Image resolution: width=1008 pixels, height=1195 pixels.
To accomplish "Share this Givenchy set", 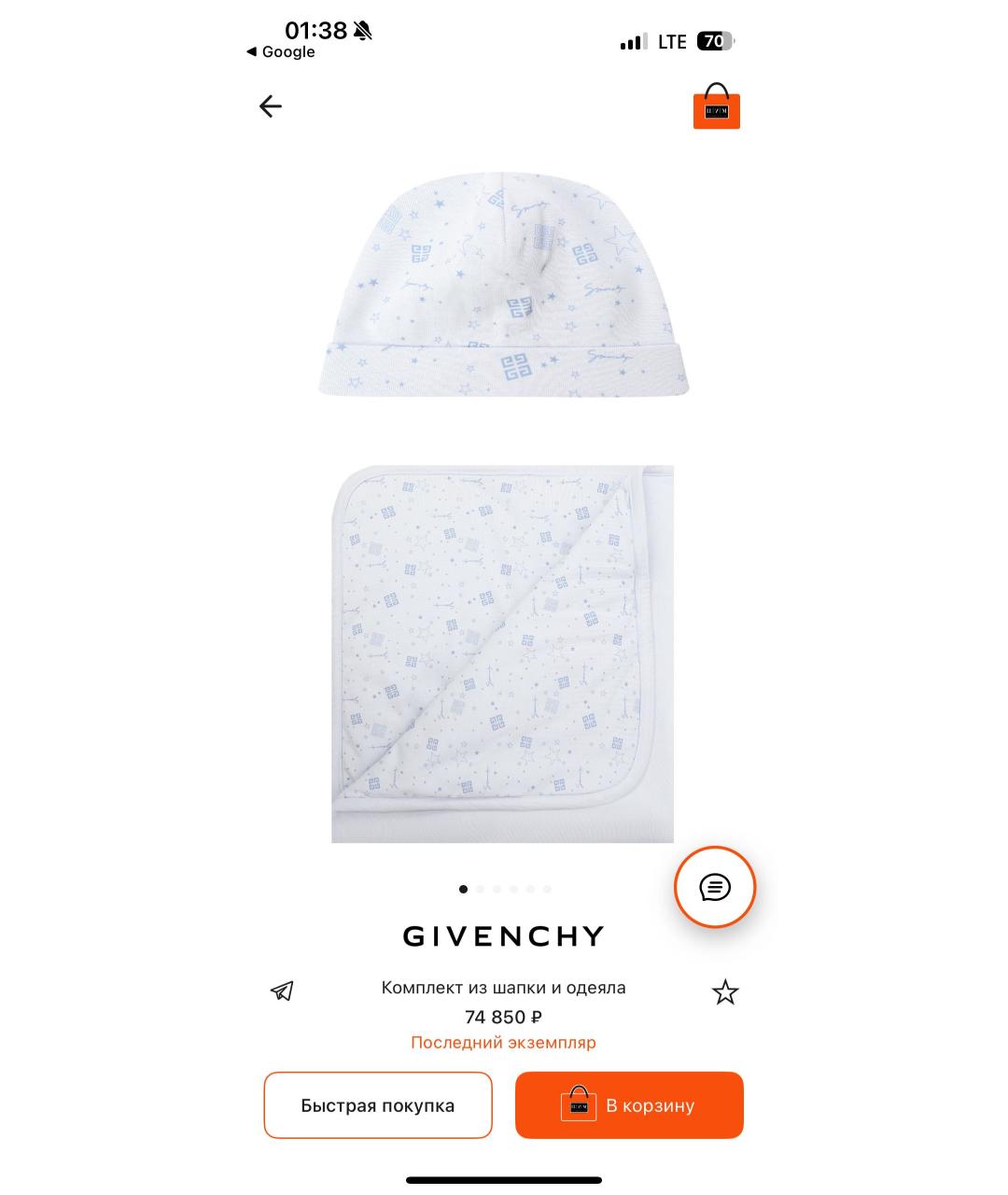I will [282, 991].
